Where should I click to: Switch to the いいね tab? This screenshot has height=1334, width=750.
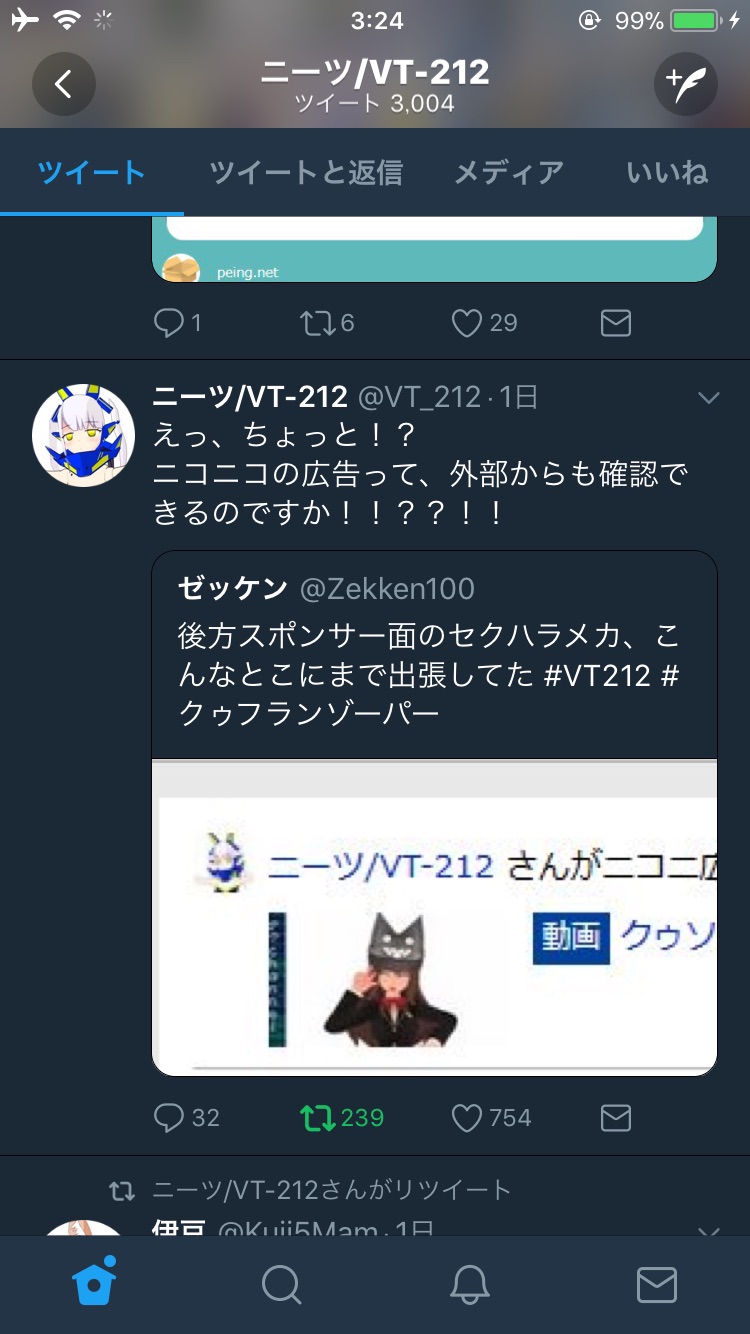click(667, 172)
